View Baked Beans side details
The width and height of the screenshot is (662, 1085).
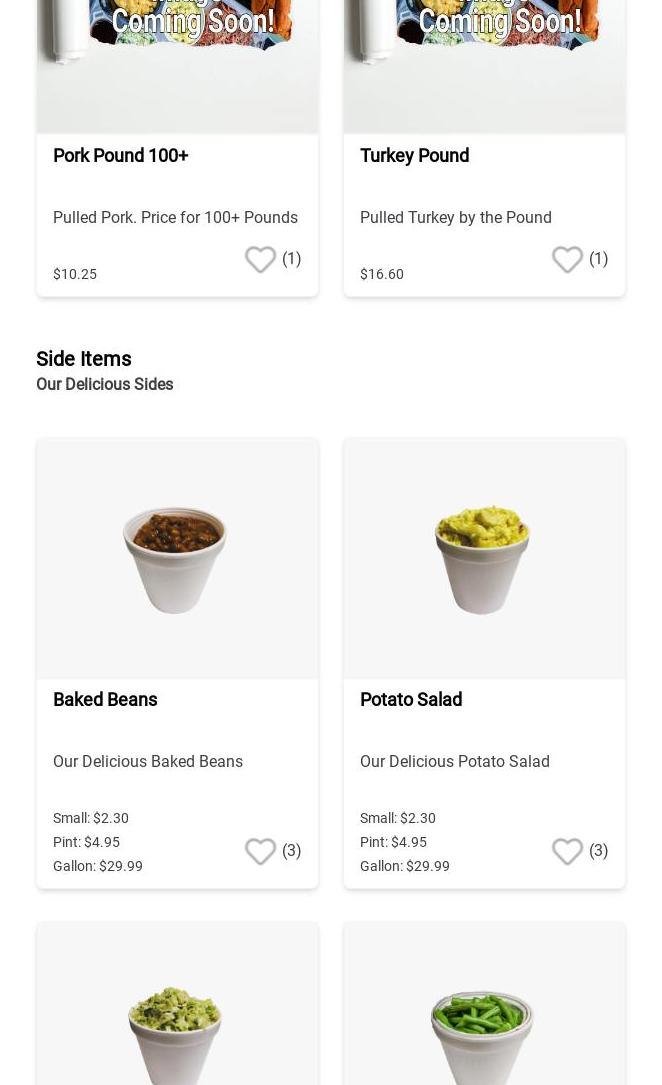[178, 663]
